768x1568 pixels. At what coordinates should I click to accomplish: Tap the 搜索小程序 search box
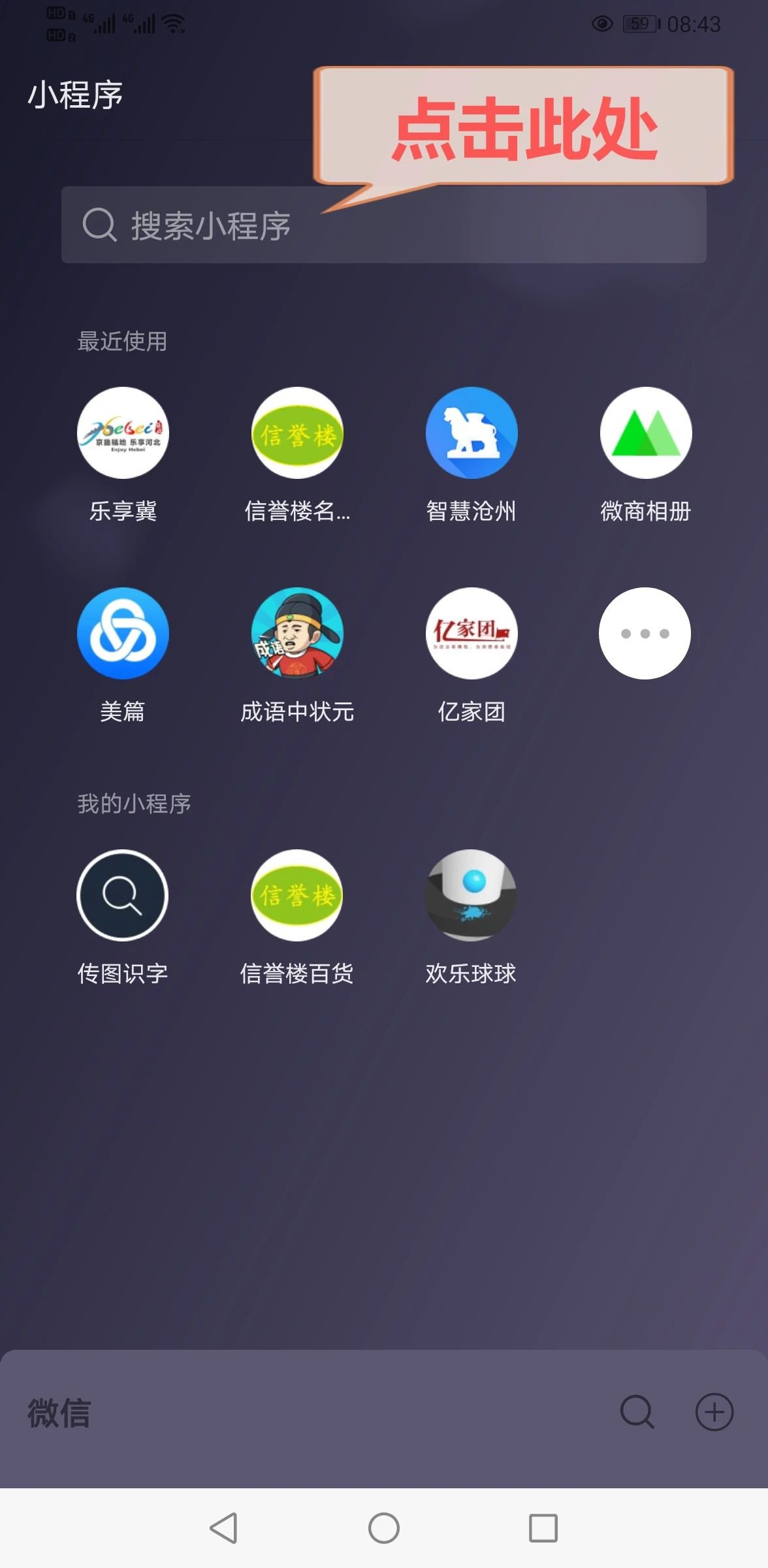tap(384, 225)
